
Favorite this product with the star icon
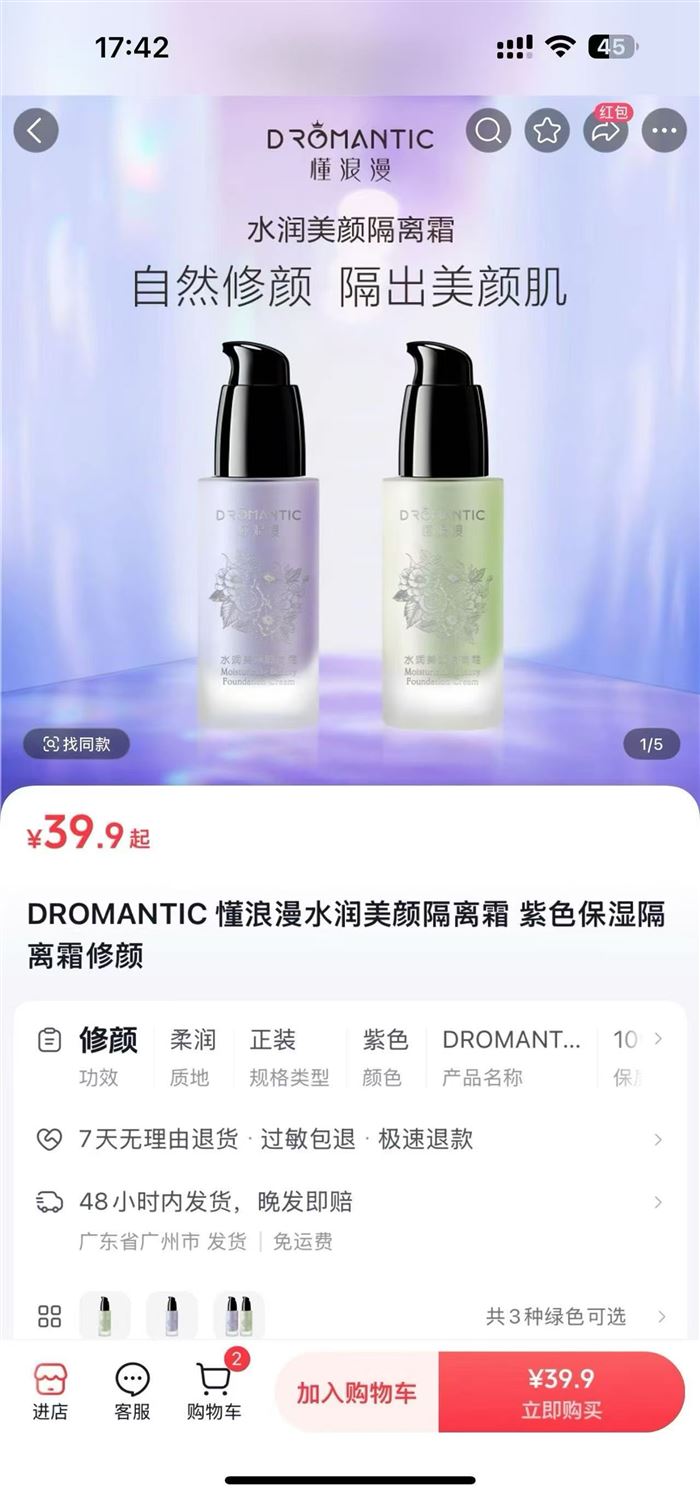click(x=547, y=131)
